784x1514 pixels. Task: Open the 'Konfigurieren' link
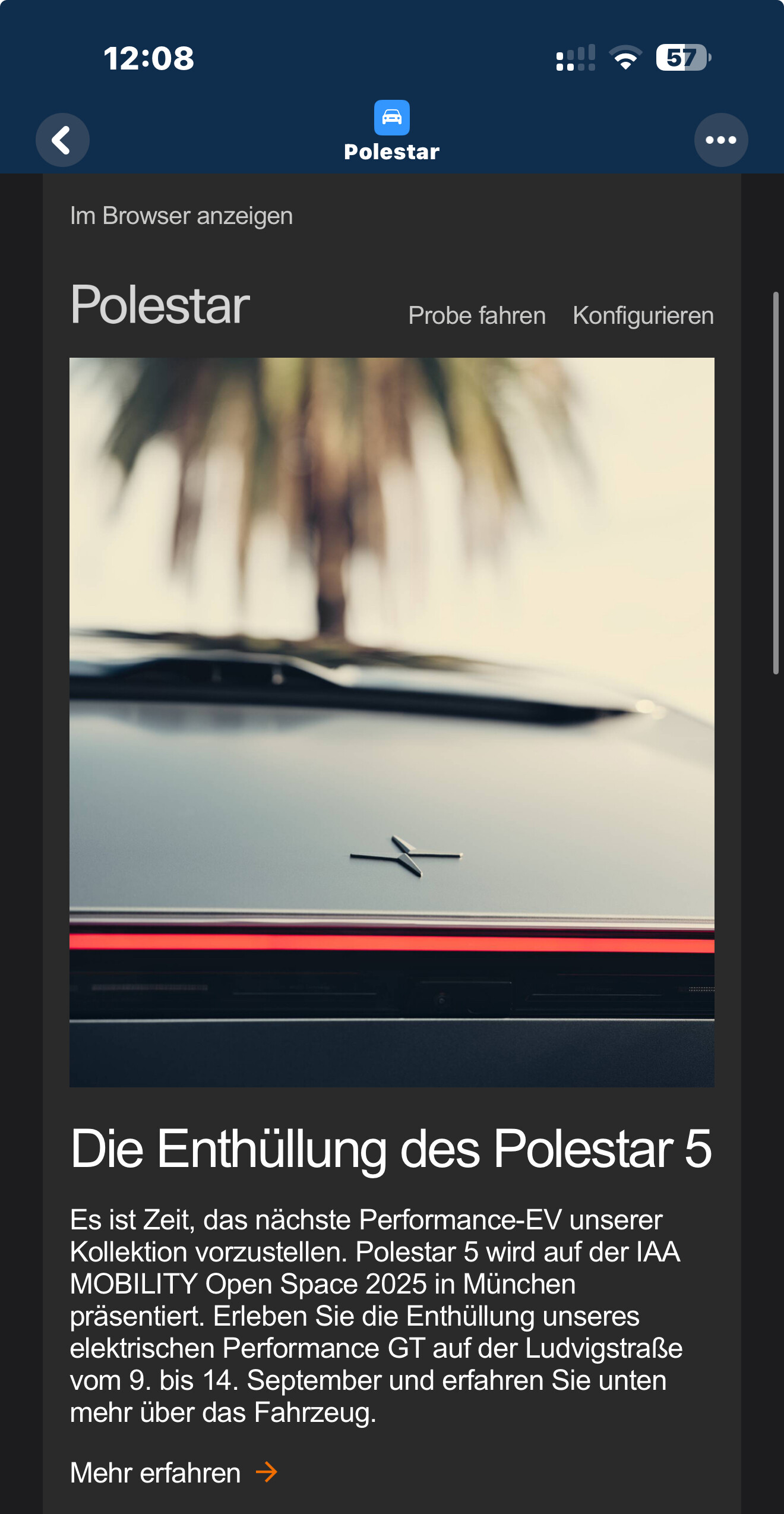click(x=643, y=316)
